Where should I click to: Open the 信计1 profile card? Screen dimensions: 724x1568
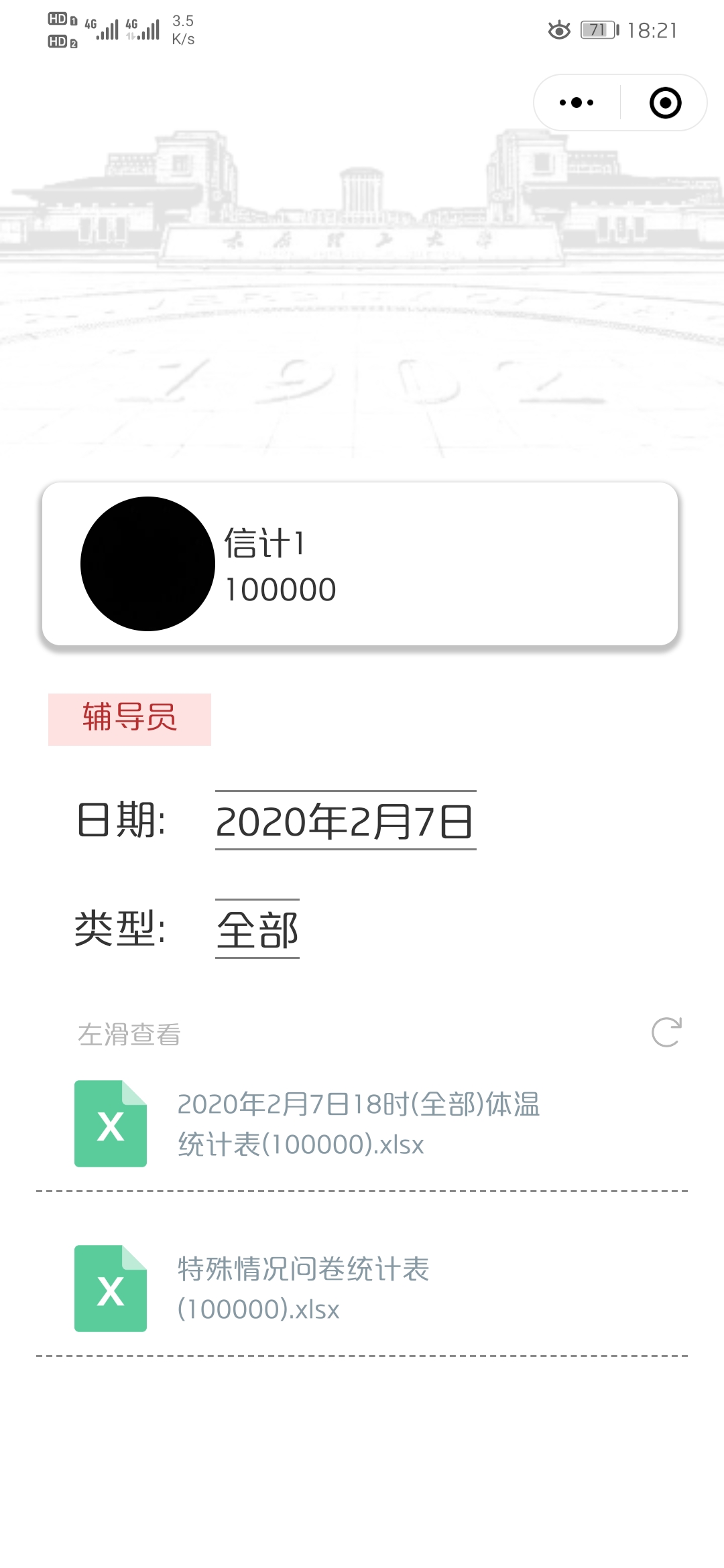(360, 564)
